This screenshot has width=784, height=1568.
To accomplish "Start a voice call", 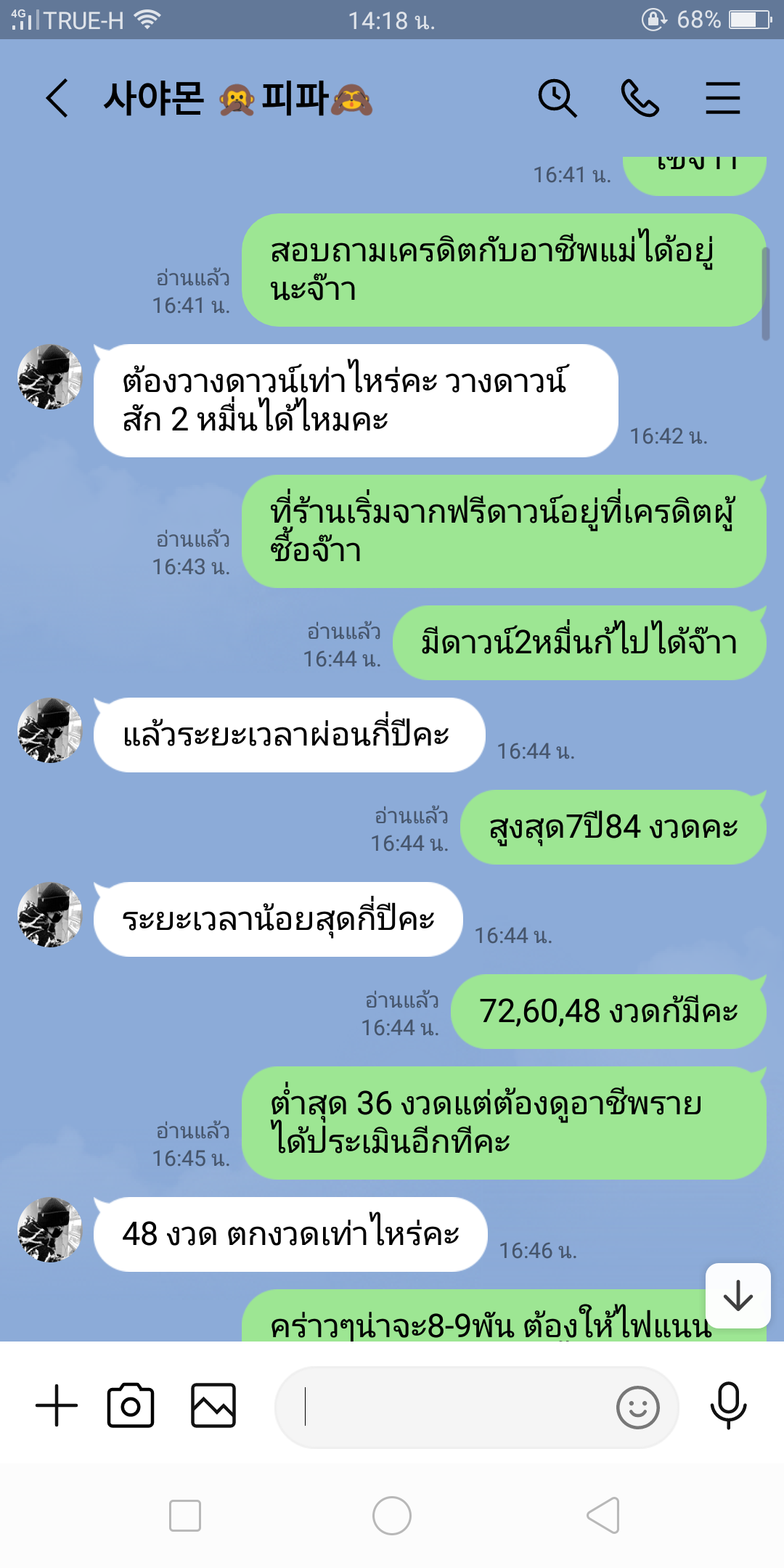I will click(x=640, y=98).
